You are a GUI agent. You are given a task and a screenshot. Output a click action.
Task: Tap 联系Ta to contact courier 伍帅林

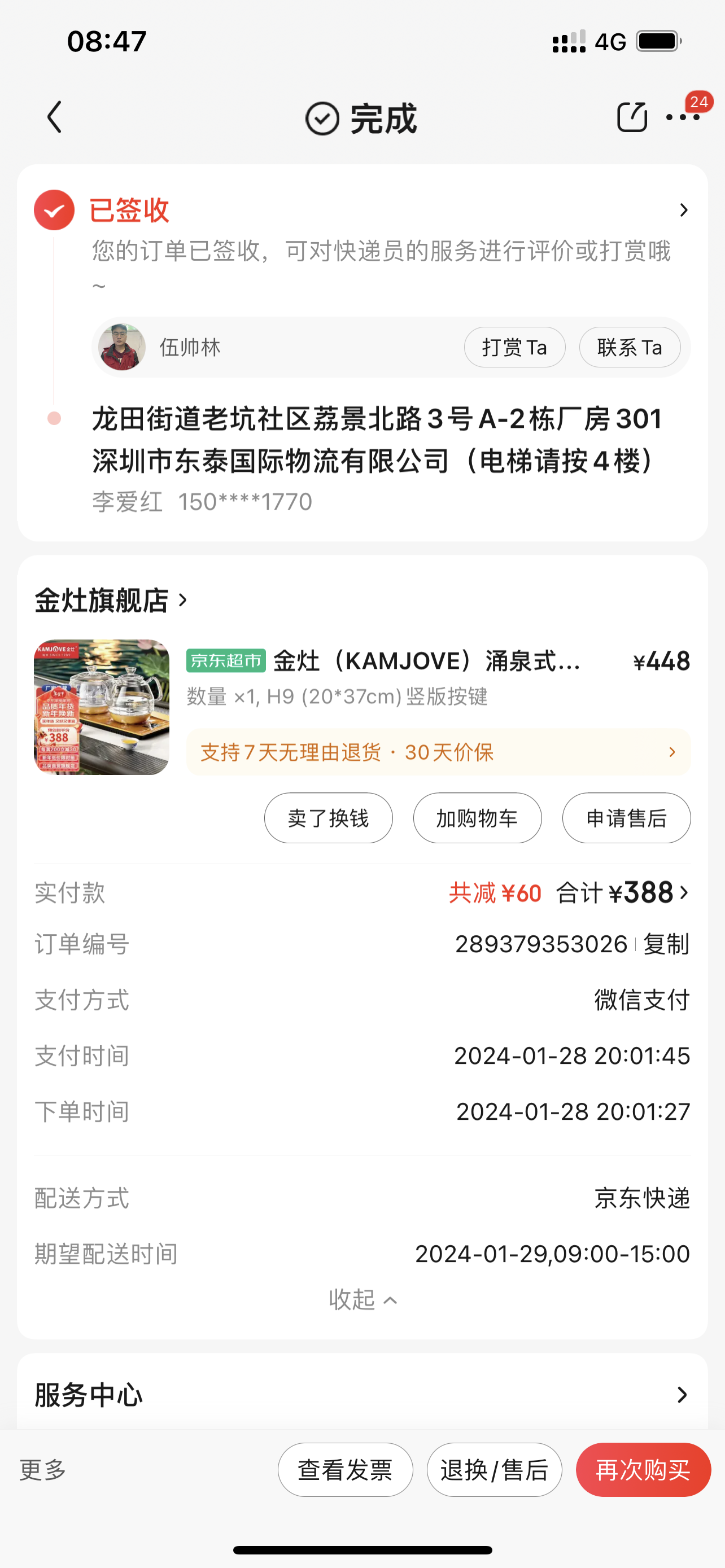pos(630,348)
